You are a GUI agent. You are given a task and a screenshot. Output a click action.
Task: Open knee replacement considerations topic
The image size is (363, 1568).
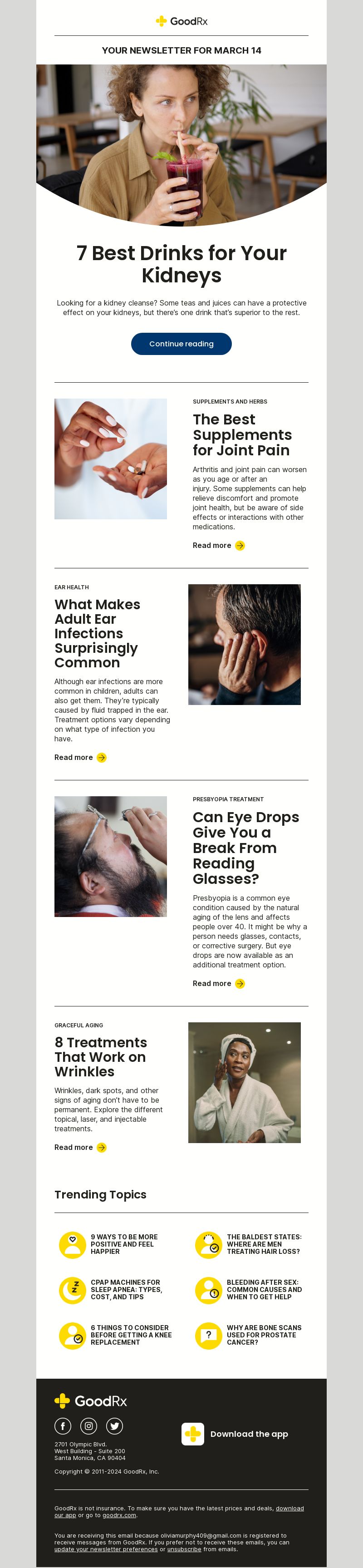131,1334
